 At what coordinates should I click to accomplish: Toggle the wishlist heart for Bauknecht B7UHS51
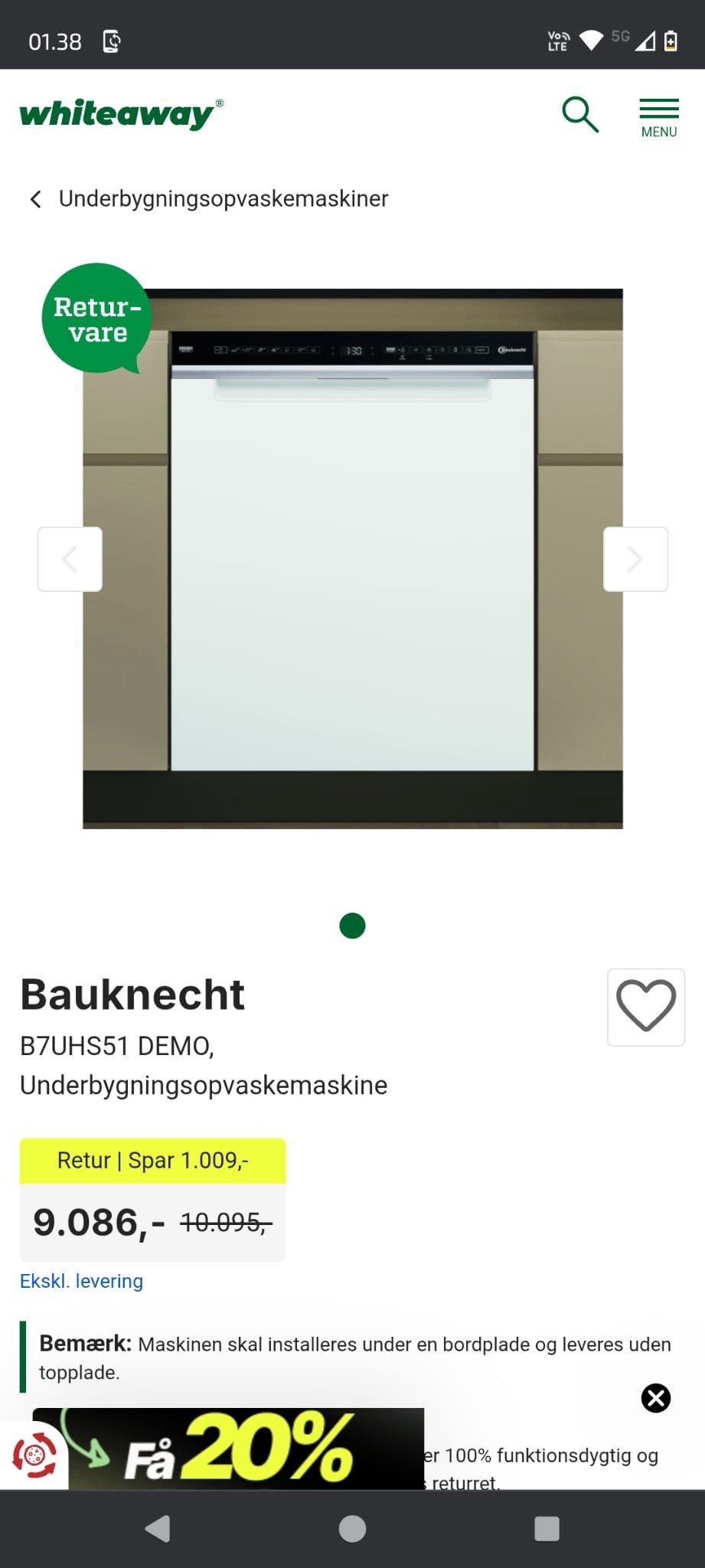click(x=645, y=1008)
